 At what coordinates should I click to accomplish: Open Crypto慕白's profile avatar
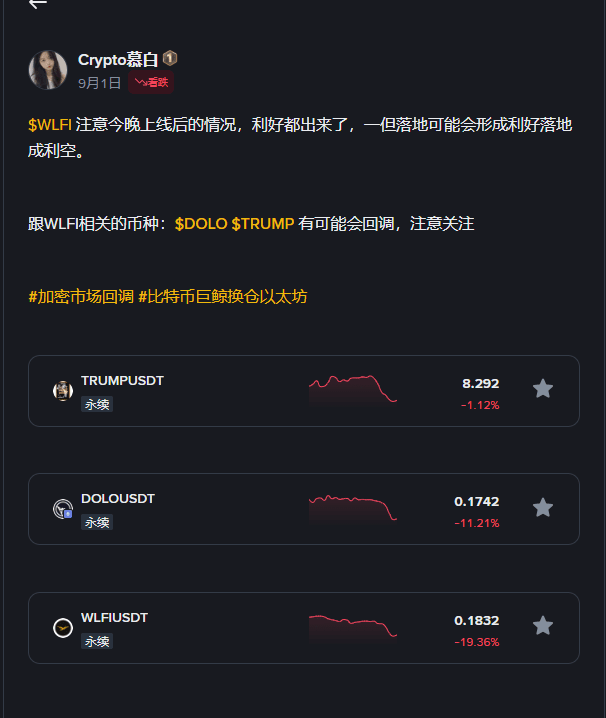click(x=48, y=70)
